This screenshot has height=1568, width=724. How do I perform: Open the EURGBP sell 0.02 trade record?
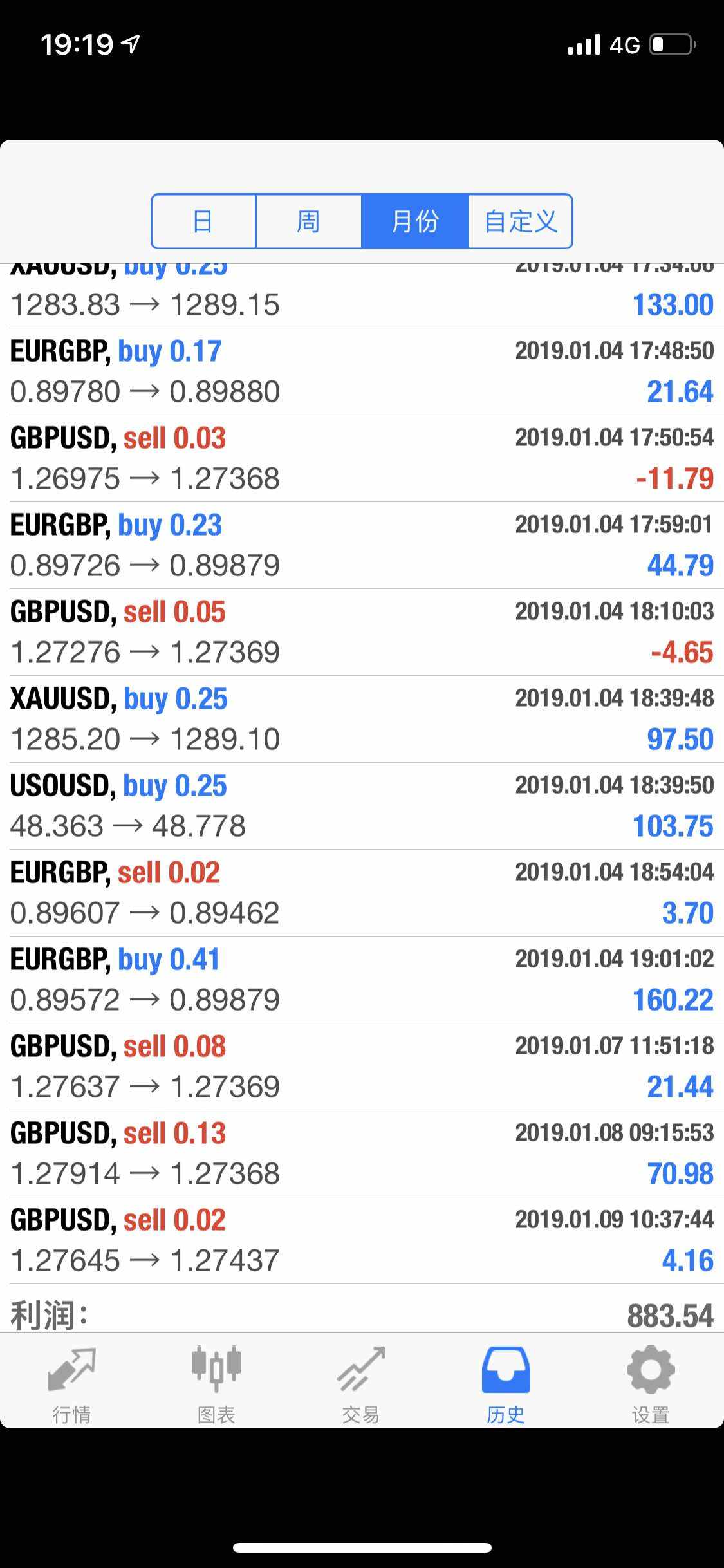362,893
